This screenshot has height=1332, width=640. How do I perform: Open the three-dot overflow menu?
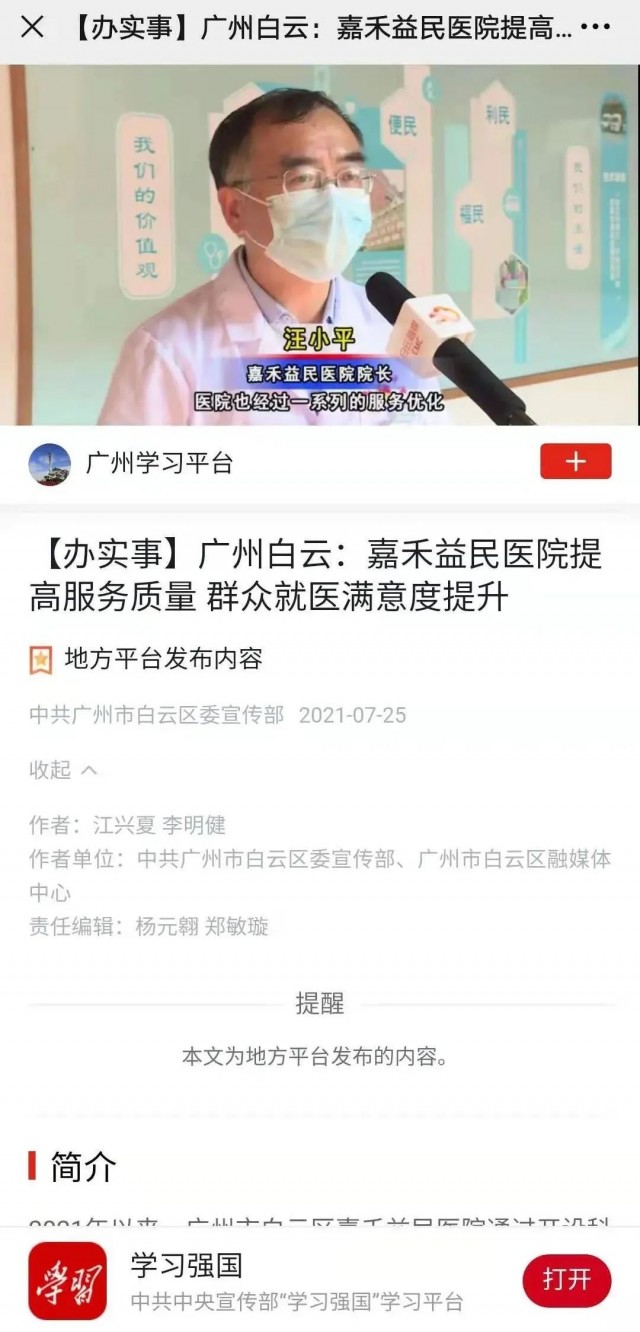tap(595, 28)
